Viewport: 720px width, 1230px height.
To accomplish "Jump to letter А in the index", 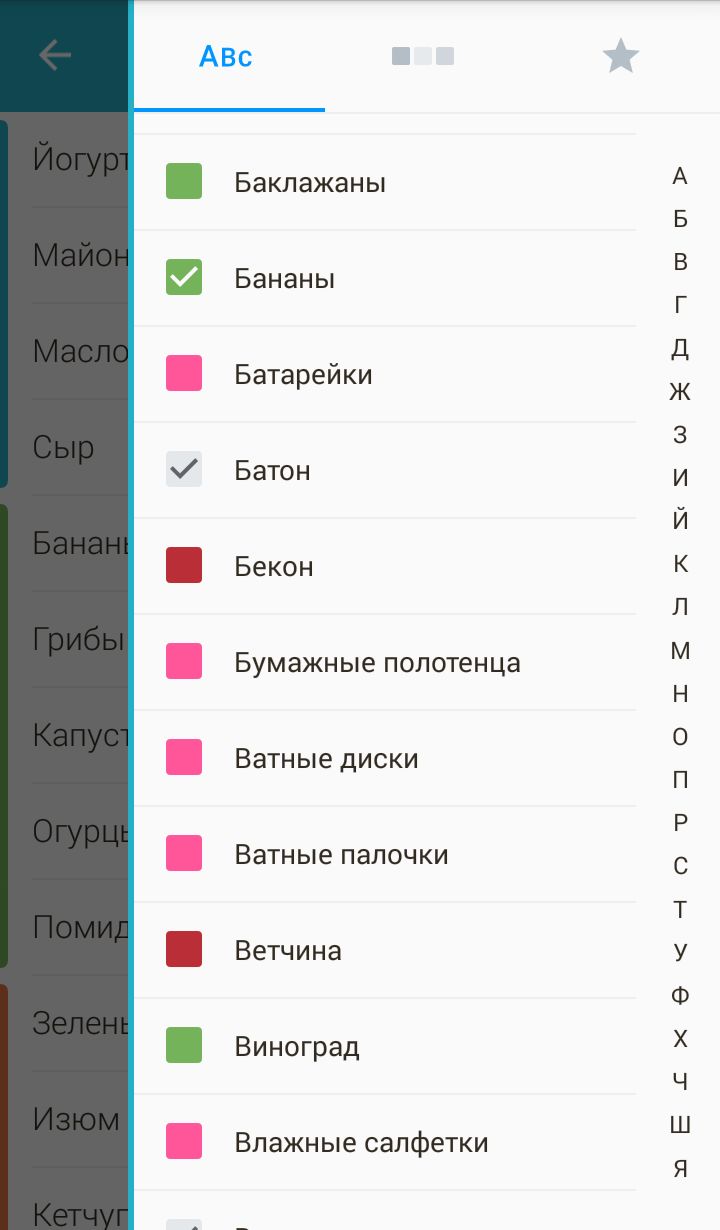I will pyautogui.click(x=680, y=176).
